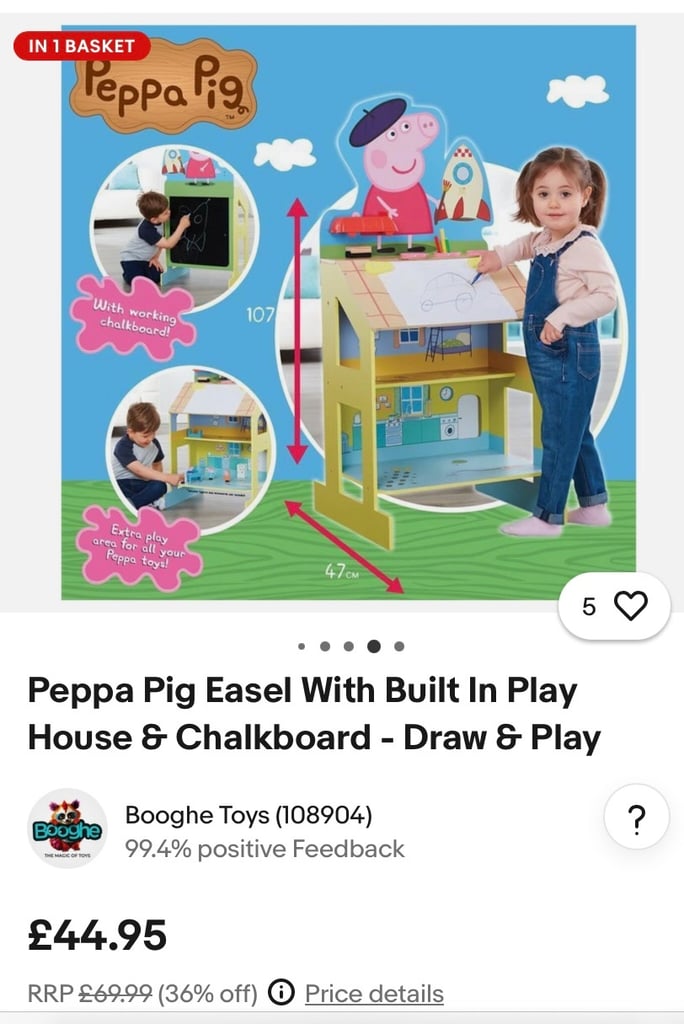Open the Price details link
The width and height of the screenshot is (684, 1024).
[x=374, y=994]
